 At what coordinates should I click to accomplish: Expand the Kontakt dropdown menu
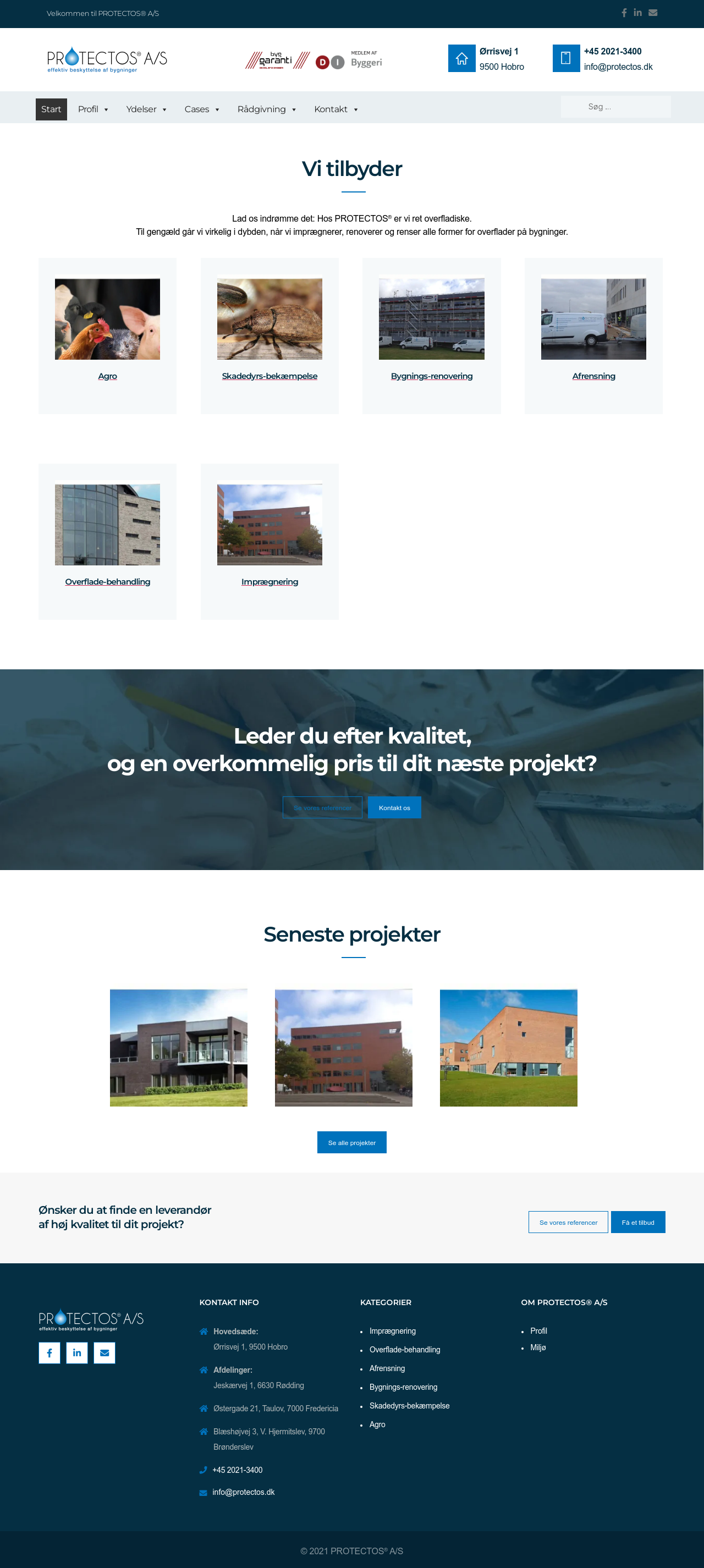pyautogui.click(x=336, y=109)
